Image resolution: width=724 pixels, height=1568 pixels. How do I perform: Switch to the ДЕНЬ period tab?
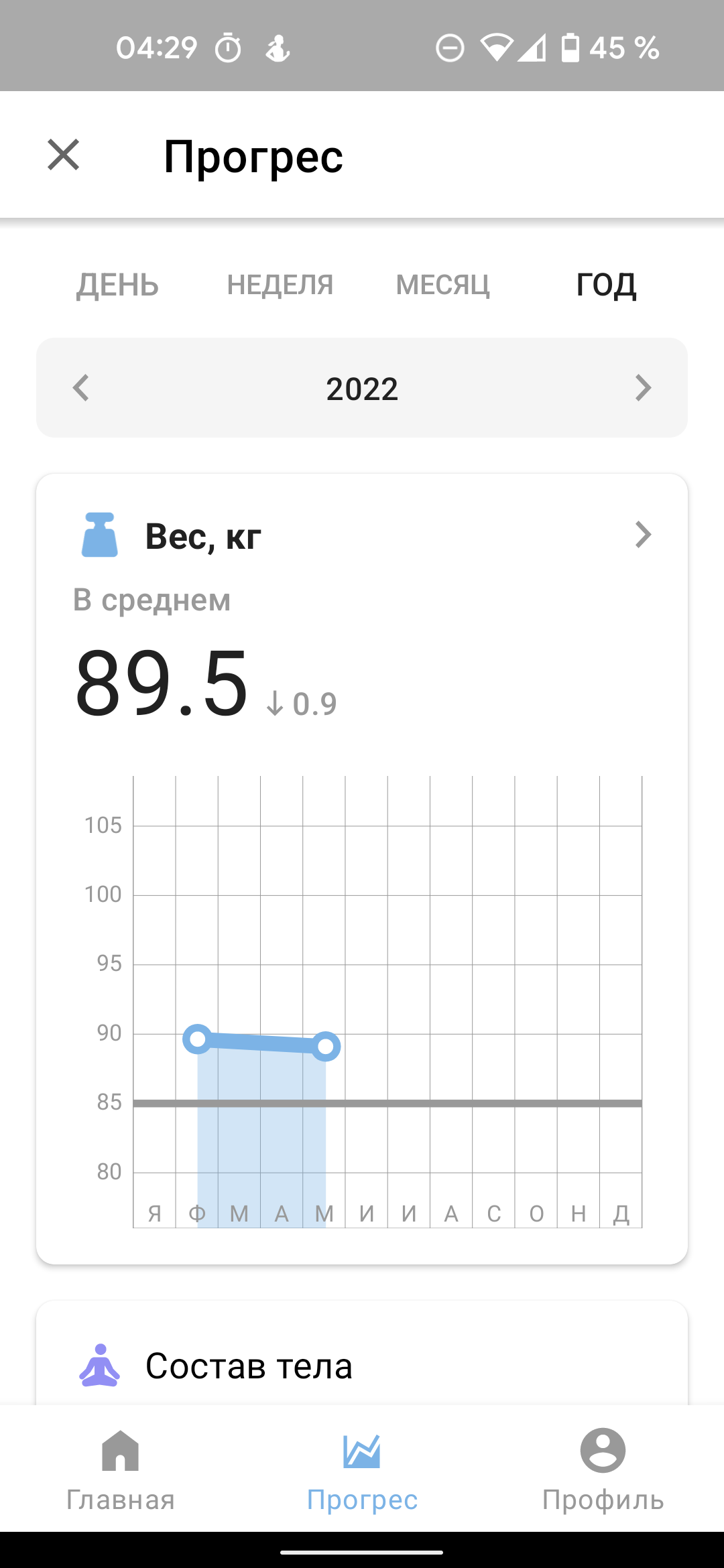click(x=117, y=285)
